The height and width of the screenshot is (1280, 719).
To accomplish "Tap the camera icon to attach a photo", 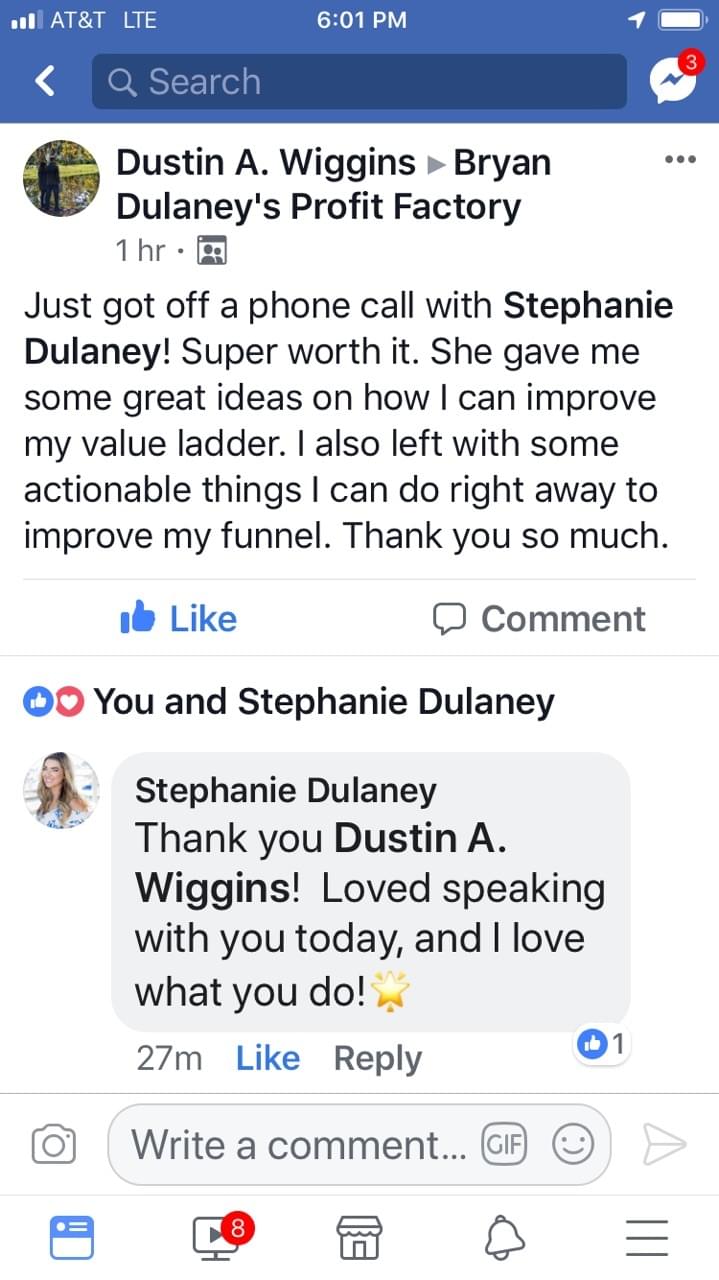I will click(54, 1145).
